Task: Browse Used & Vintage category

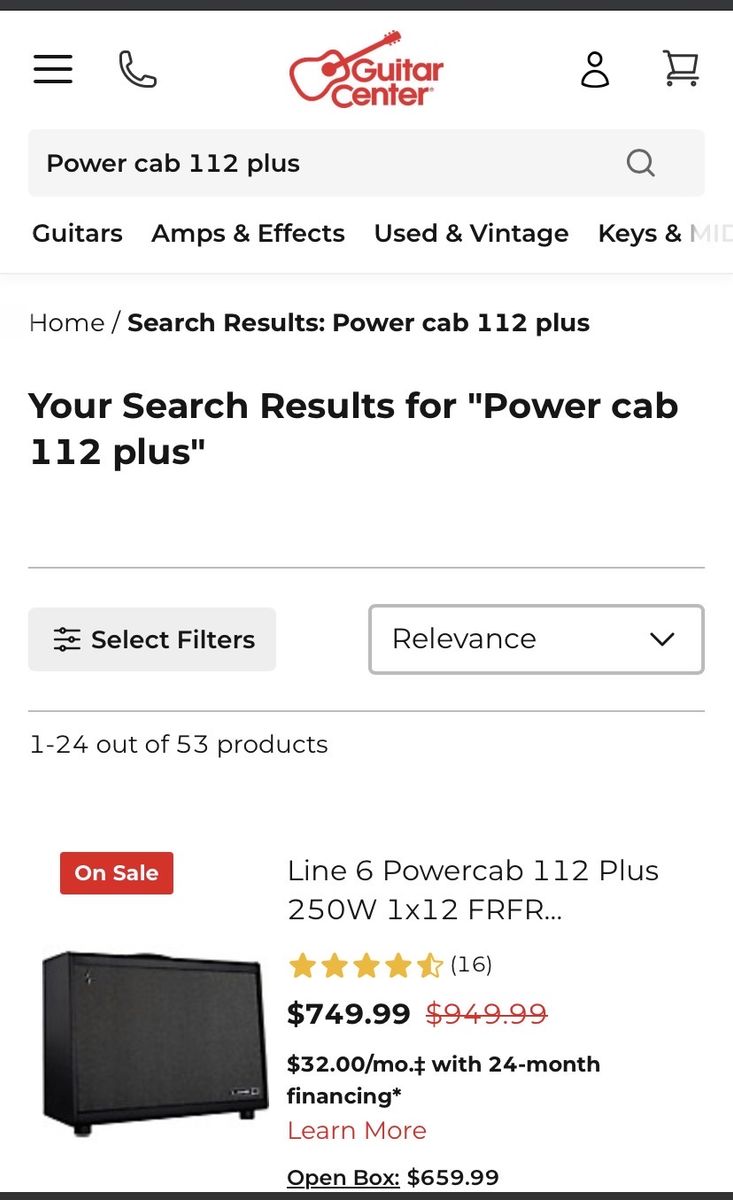Action: click(x=471, y=233)
